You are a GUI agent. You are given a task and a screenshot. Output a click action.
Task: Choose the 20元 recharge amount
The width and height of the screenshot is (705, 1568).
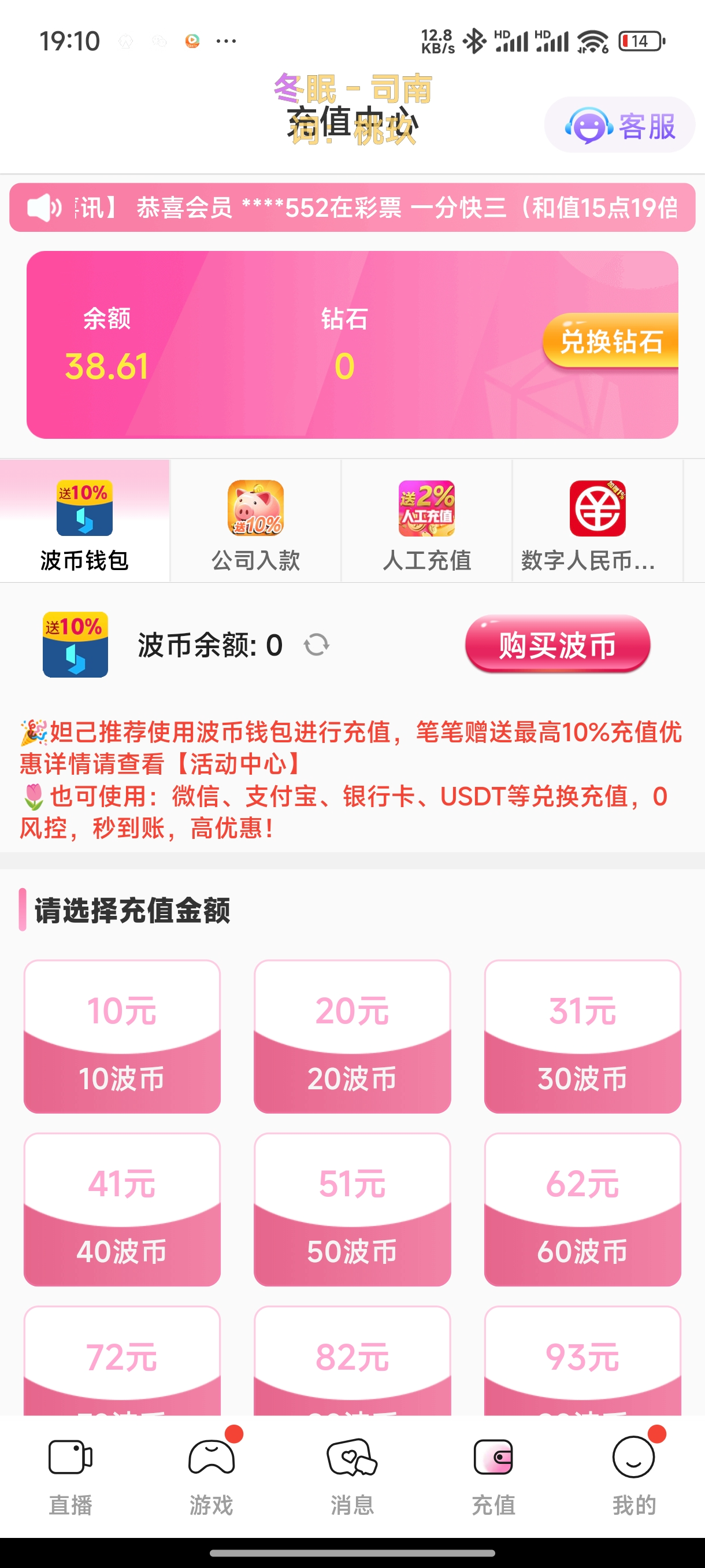(352, 1036)
